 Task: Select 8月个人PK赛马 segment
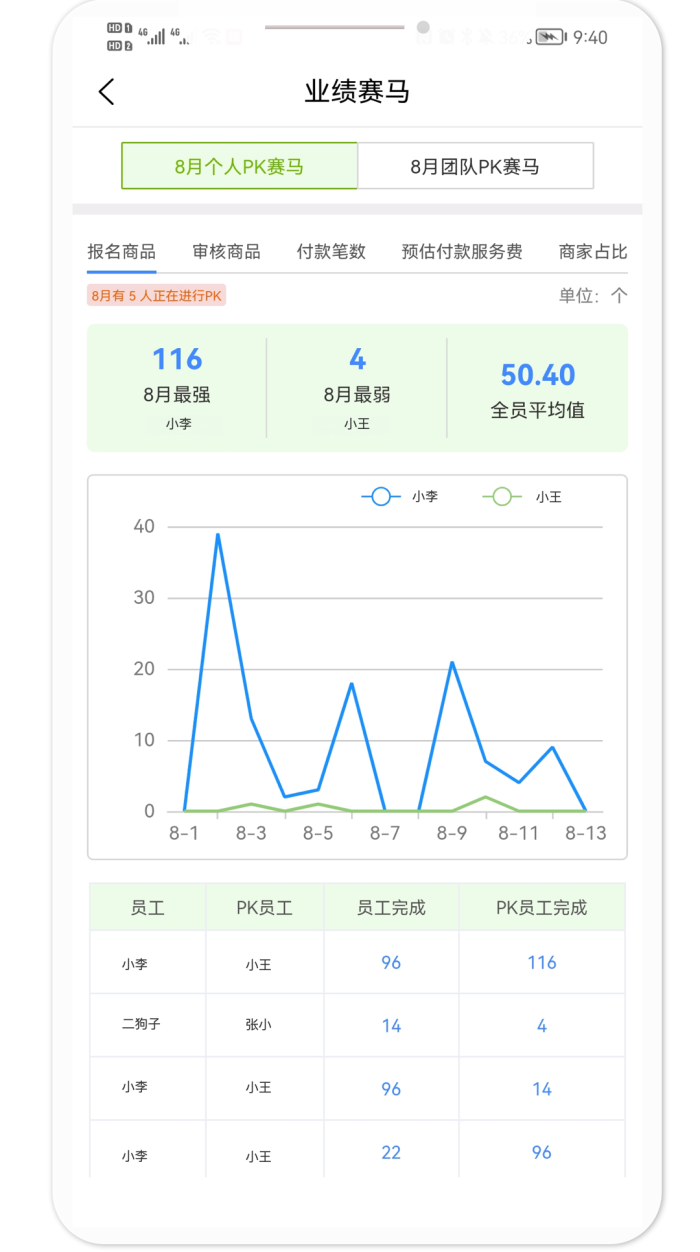pos(239,166)
